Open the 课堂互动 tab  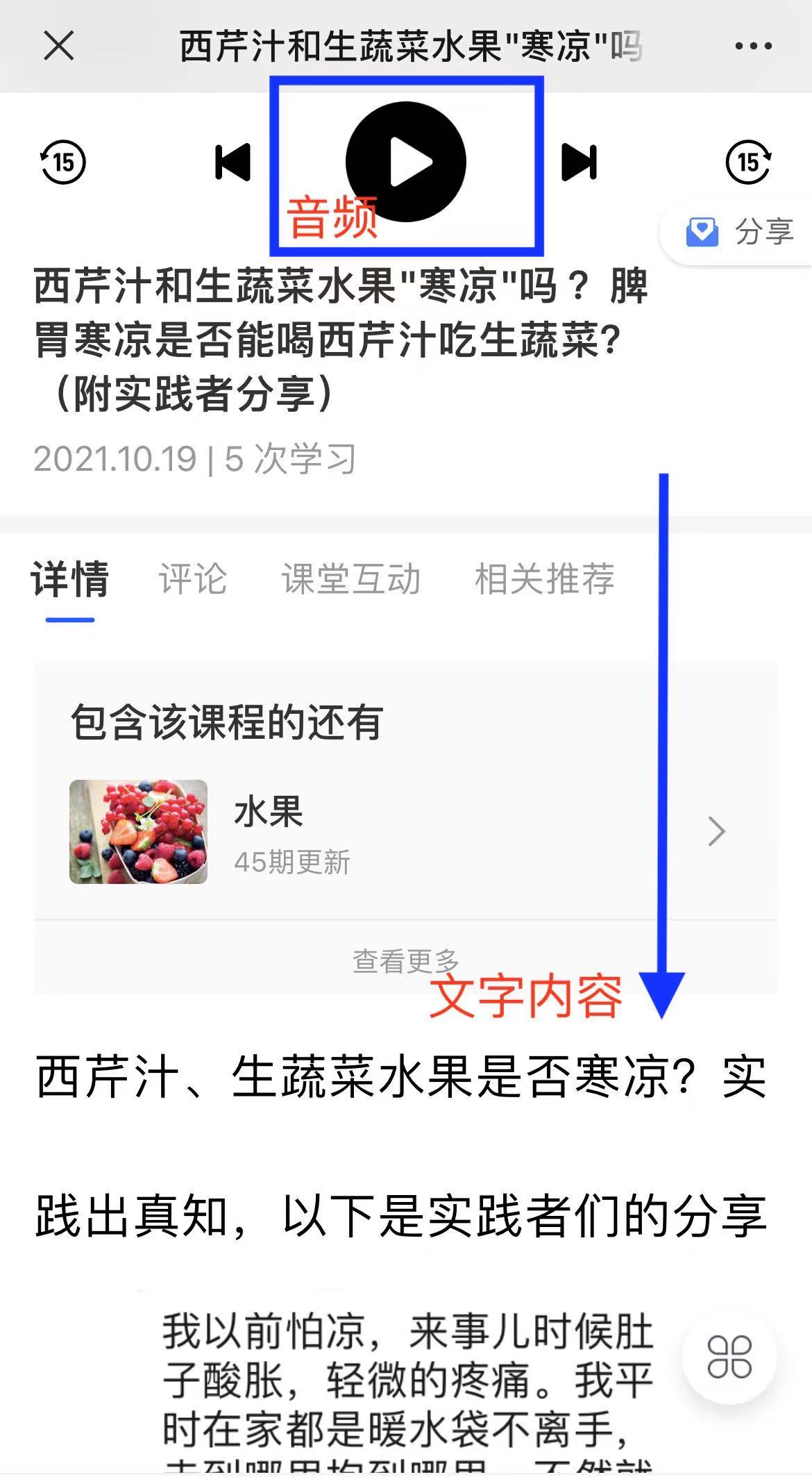351,579
